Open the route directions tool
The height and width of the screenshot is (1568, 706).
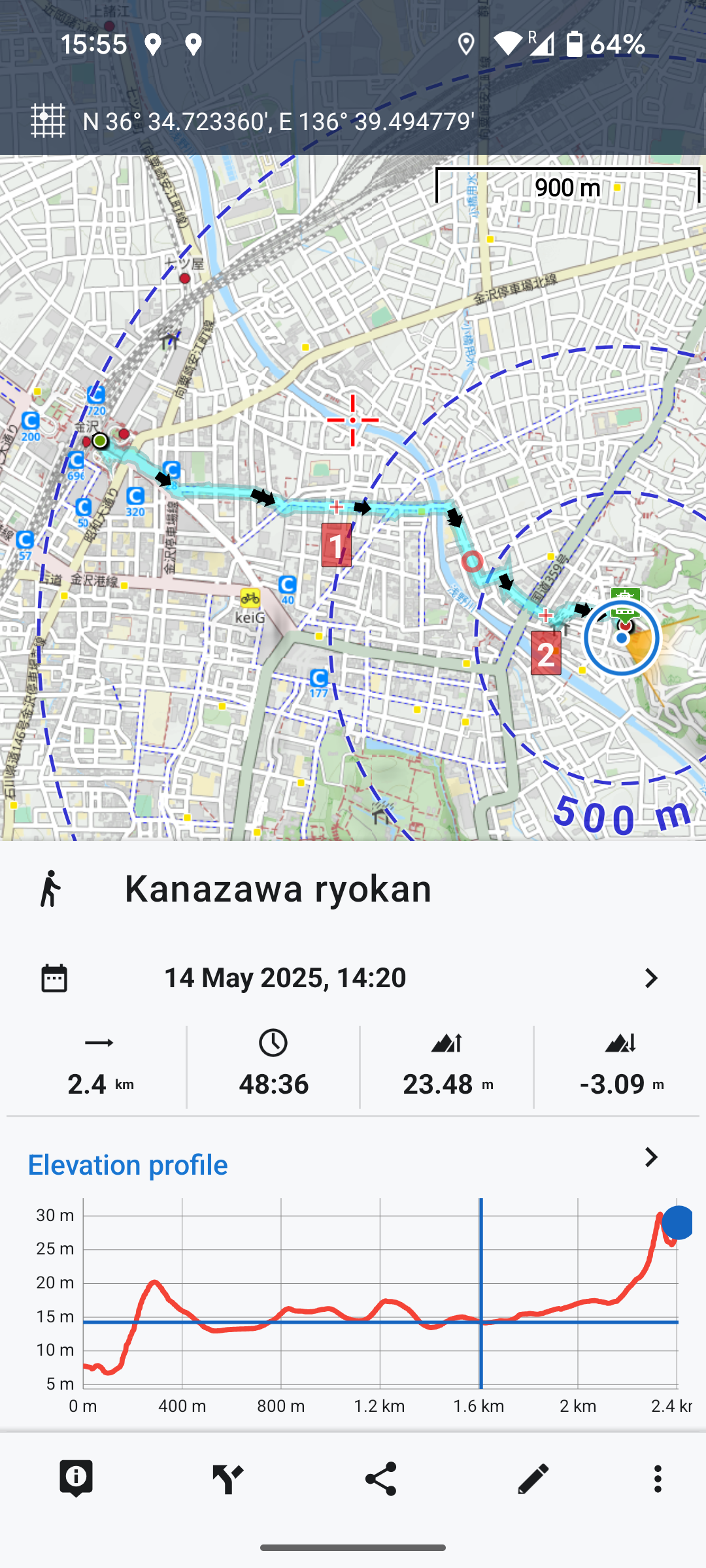228,1478
